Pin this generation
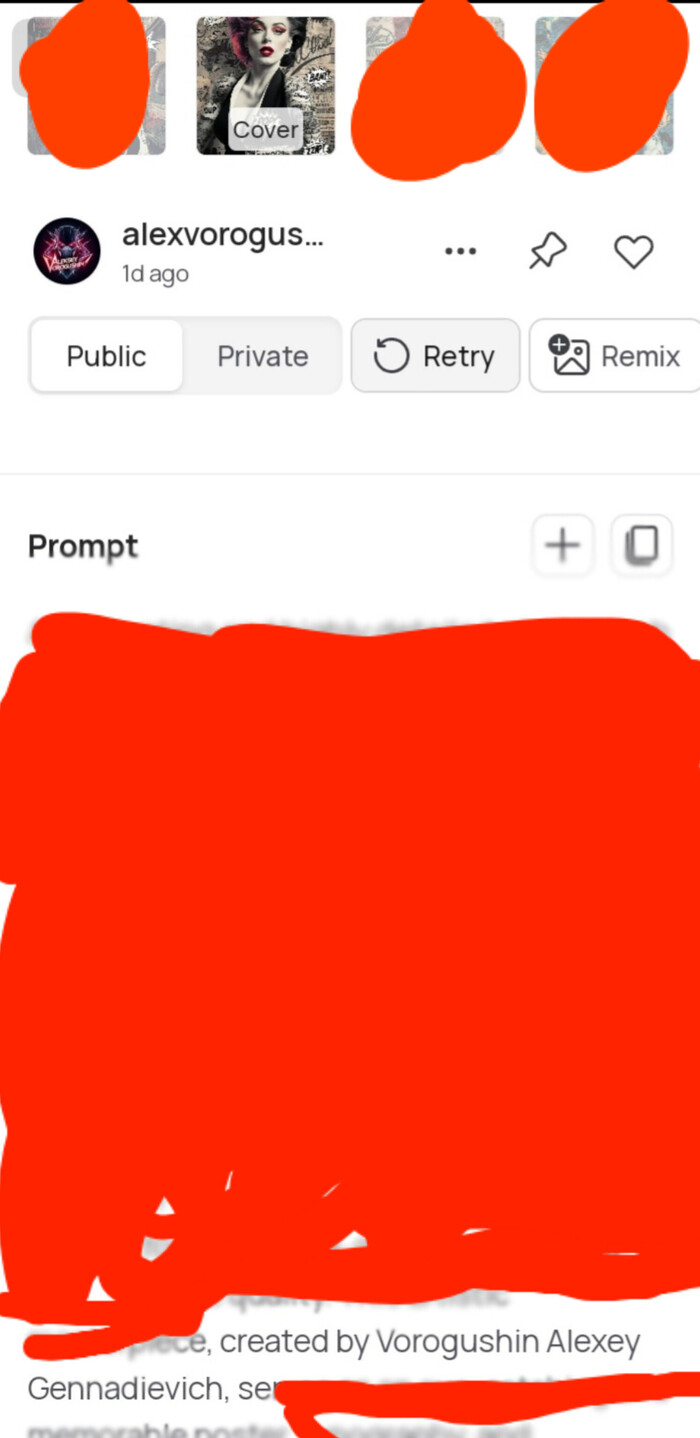The height and width of the screenshot is (1438, 700). click(547, 252)
